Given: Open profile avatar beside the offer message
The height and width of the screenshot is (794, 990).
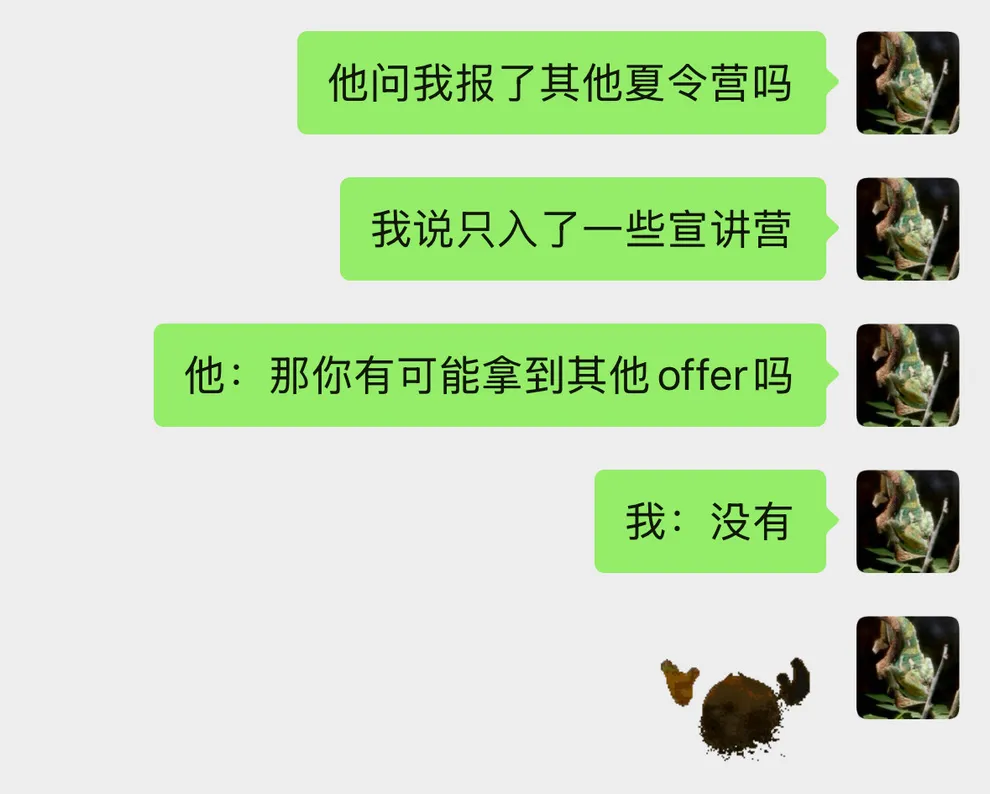Looking at the screenshot, I should (907, 375).
